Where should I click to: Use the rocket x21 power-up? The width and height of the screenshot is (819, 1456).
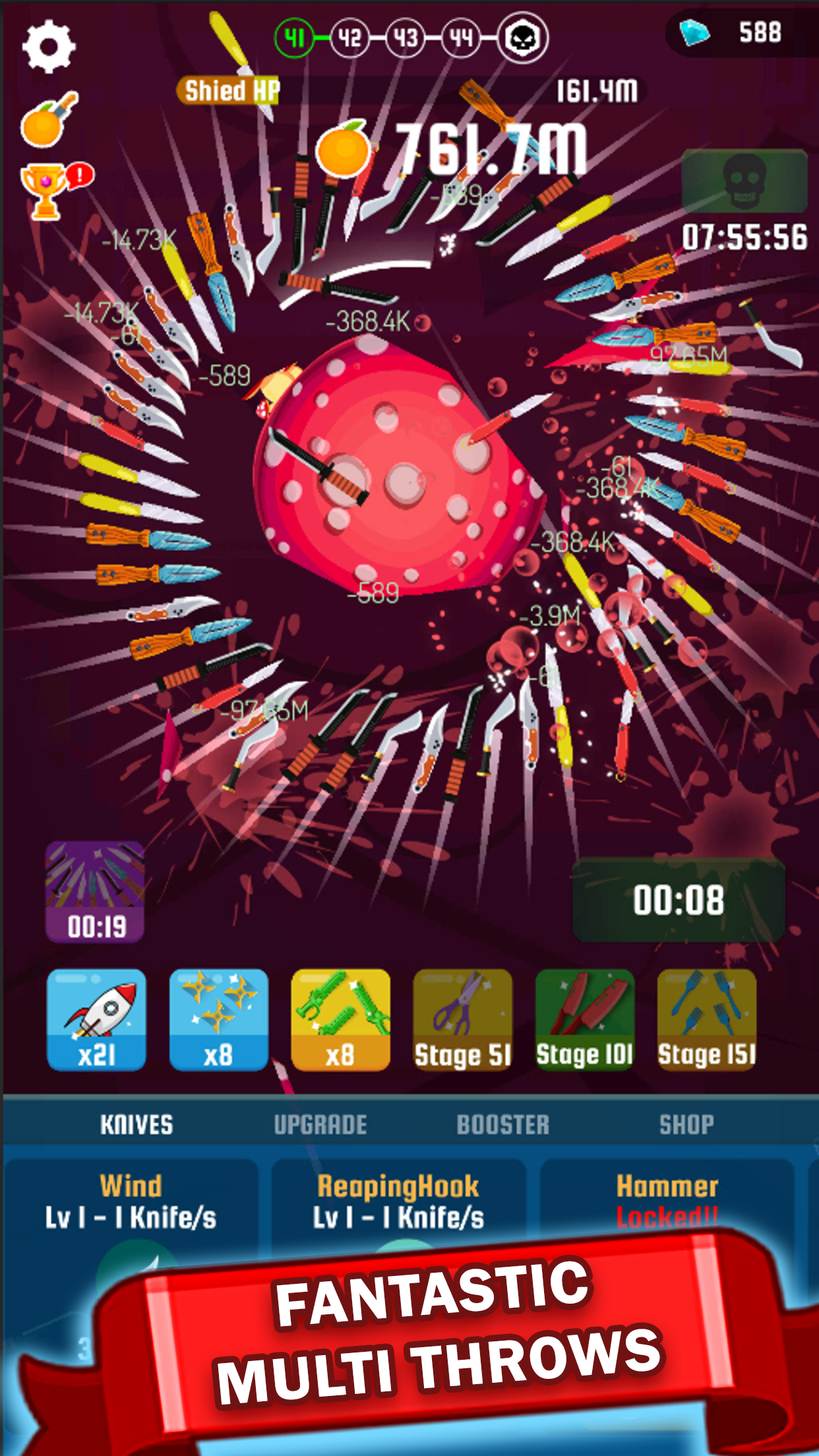pyautogui.click(x=97, y=1019)
